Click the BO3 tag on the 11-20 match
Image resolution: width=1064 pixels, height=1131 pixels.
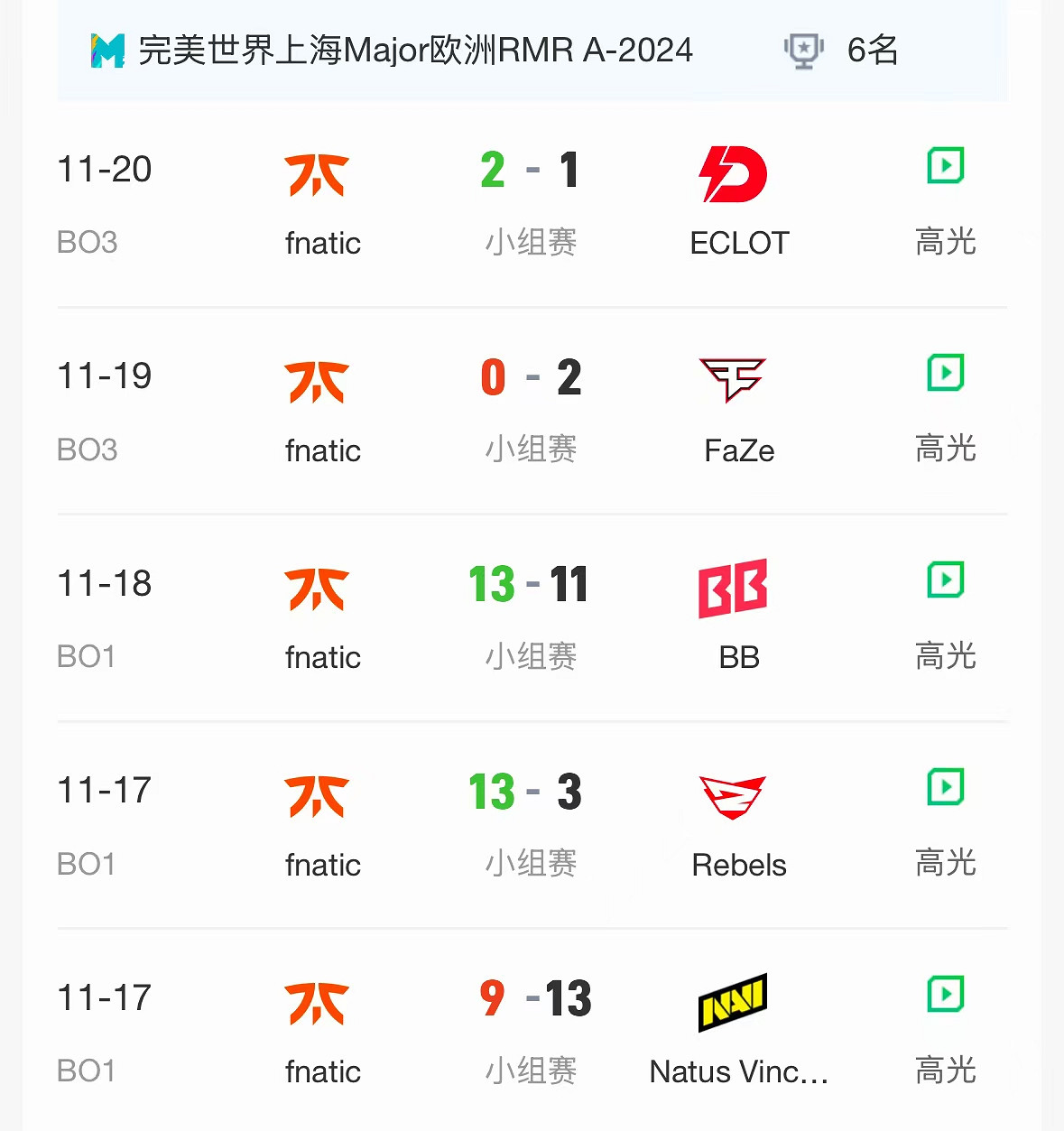pos(87,241)
